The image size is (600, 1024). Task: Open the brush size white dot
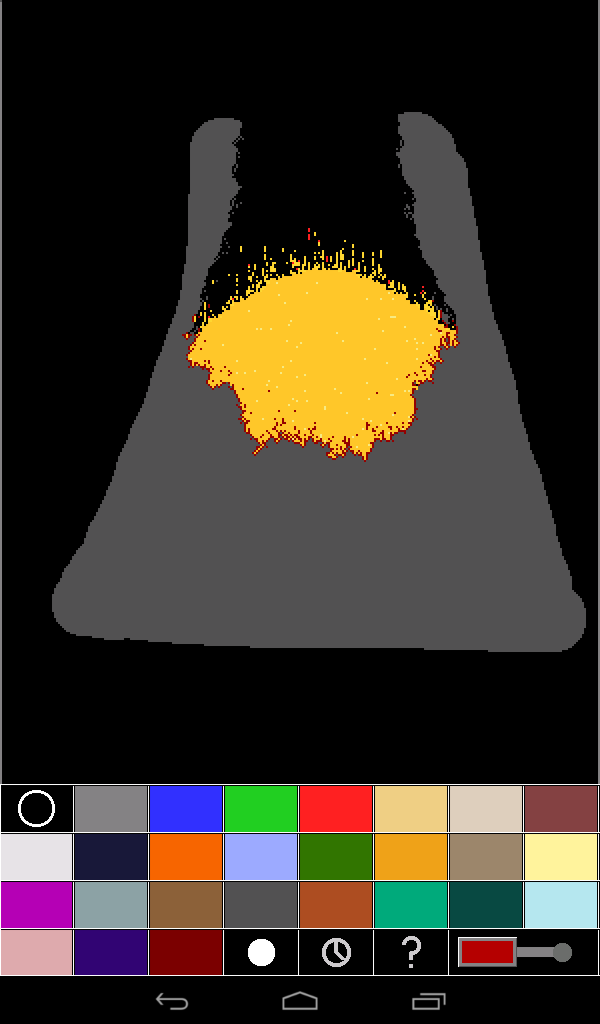pos(261,952)
